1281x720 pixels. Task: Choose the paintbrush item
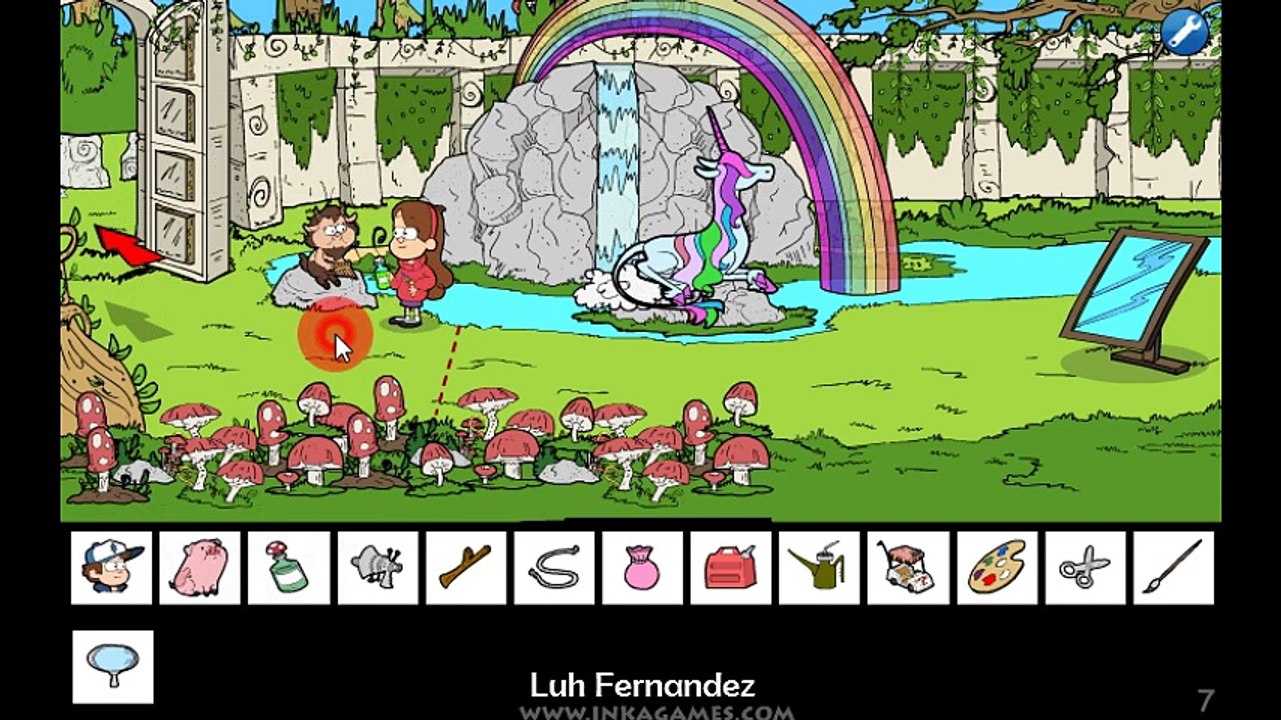click(1173, 568)
